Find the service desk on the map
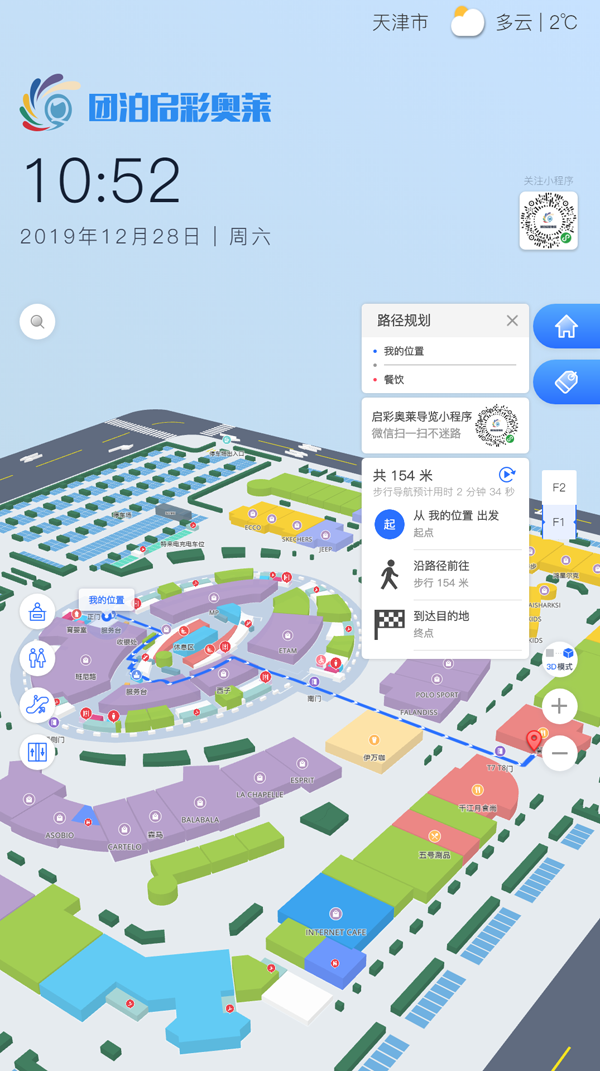 click(38, 612)
